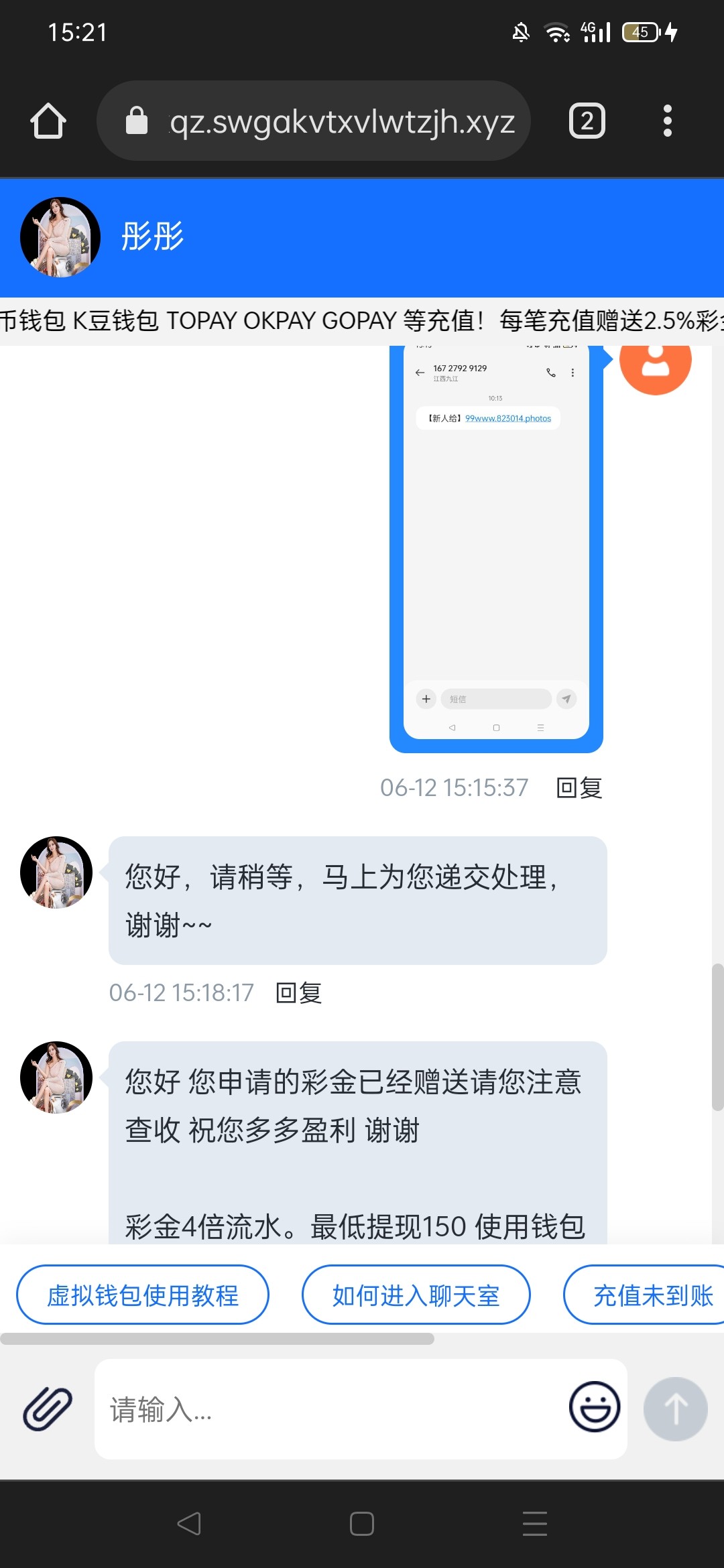
Task: Select the 充值未到账 quick question
Action: pos(650,1295)
